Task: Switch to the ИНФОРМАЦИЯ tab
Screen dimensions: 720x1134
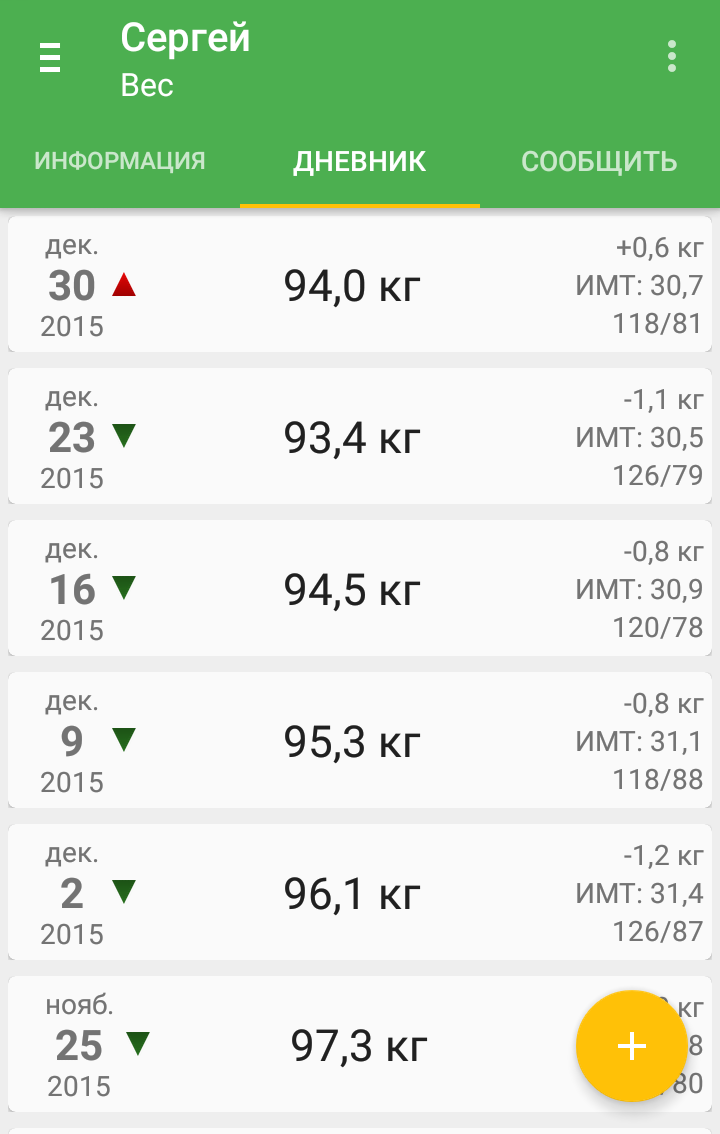Action: [x=120, y=161]
